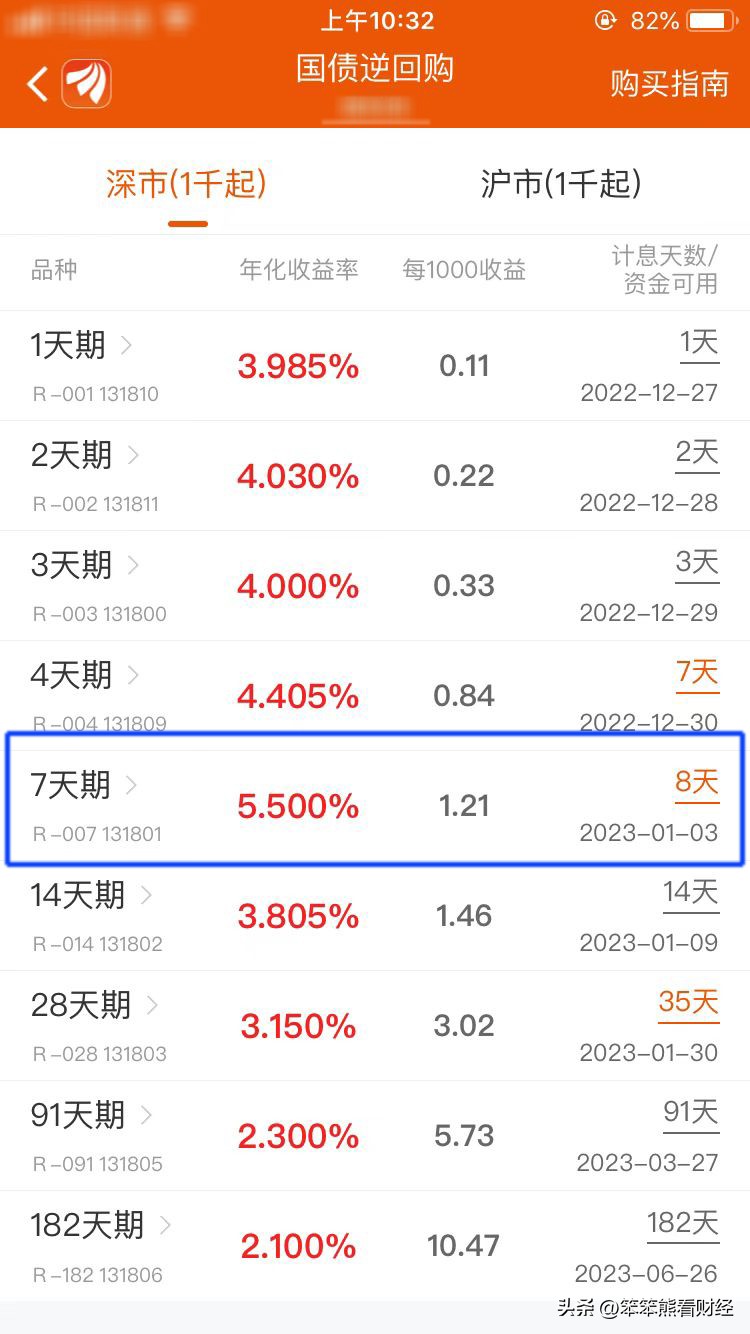750x1334 pixels.
Task: Expand details for the 1天期 product
Action: click(x=80, y=346)
